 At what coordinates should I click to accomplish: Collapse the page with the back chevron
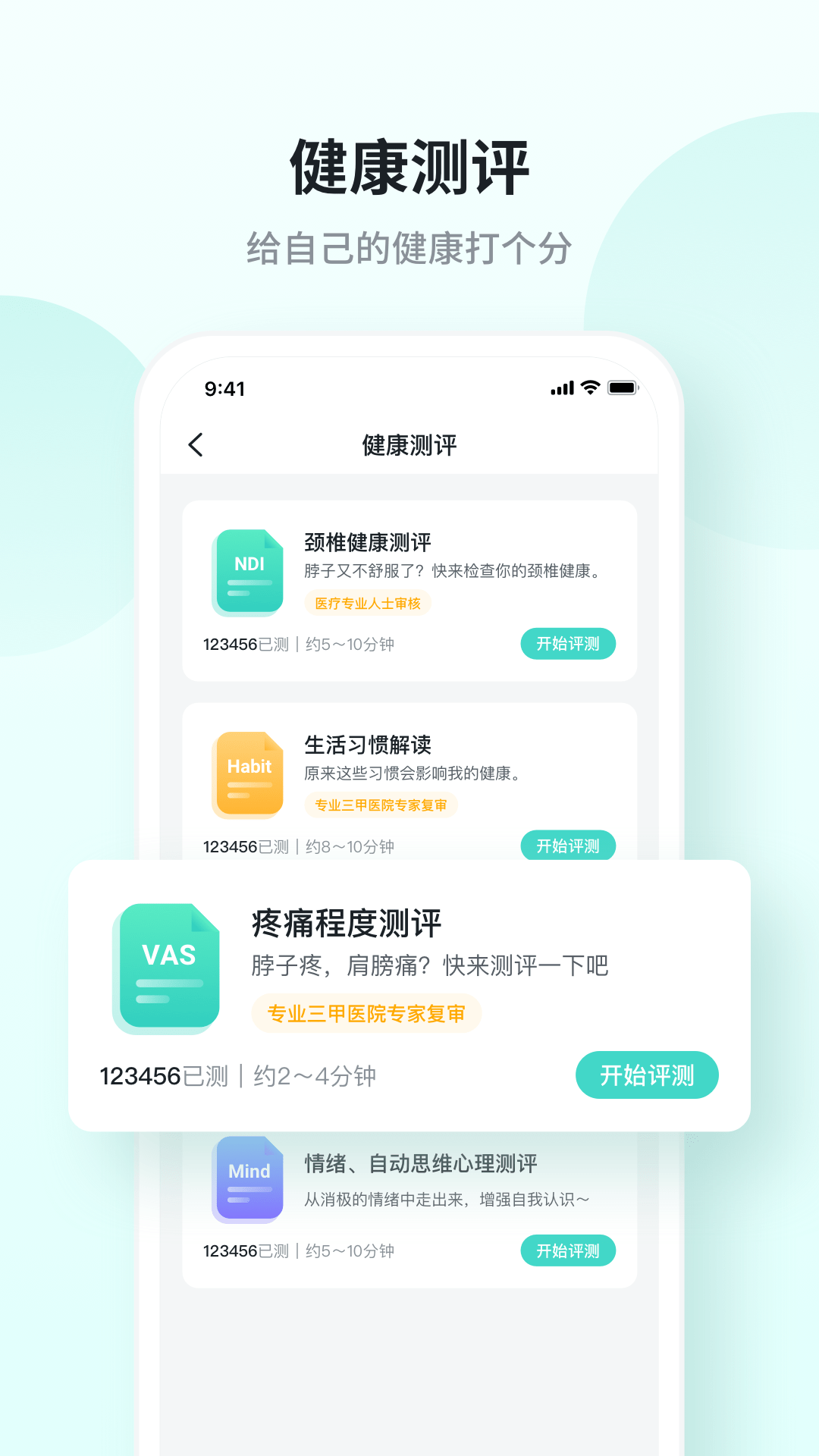coord(196,445)
